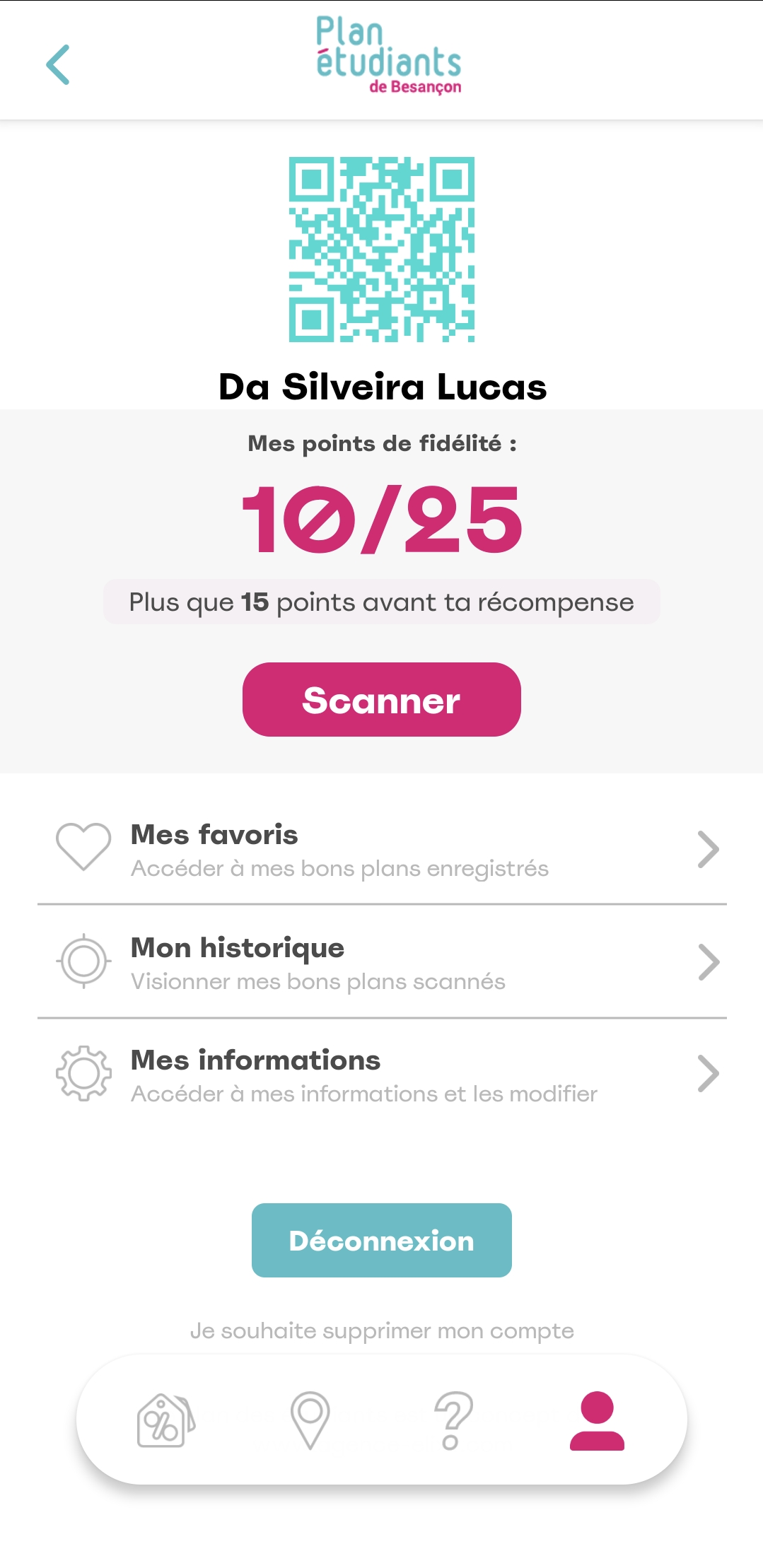Switch to the deals tag tab

[x=165, y=1420]
